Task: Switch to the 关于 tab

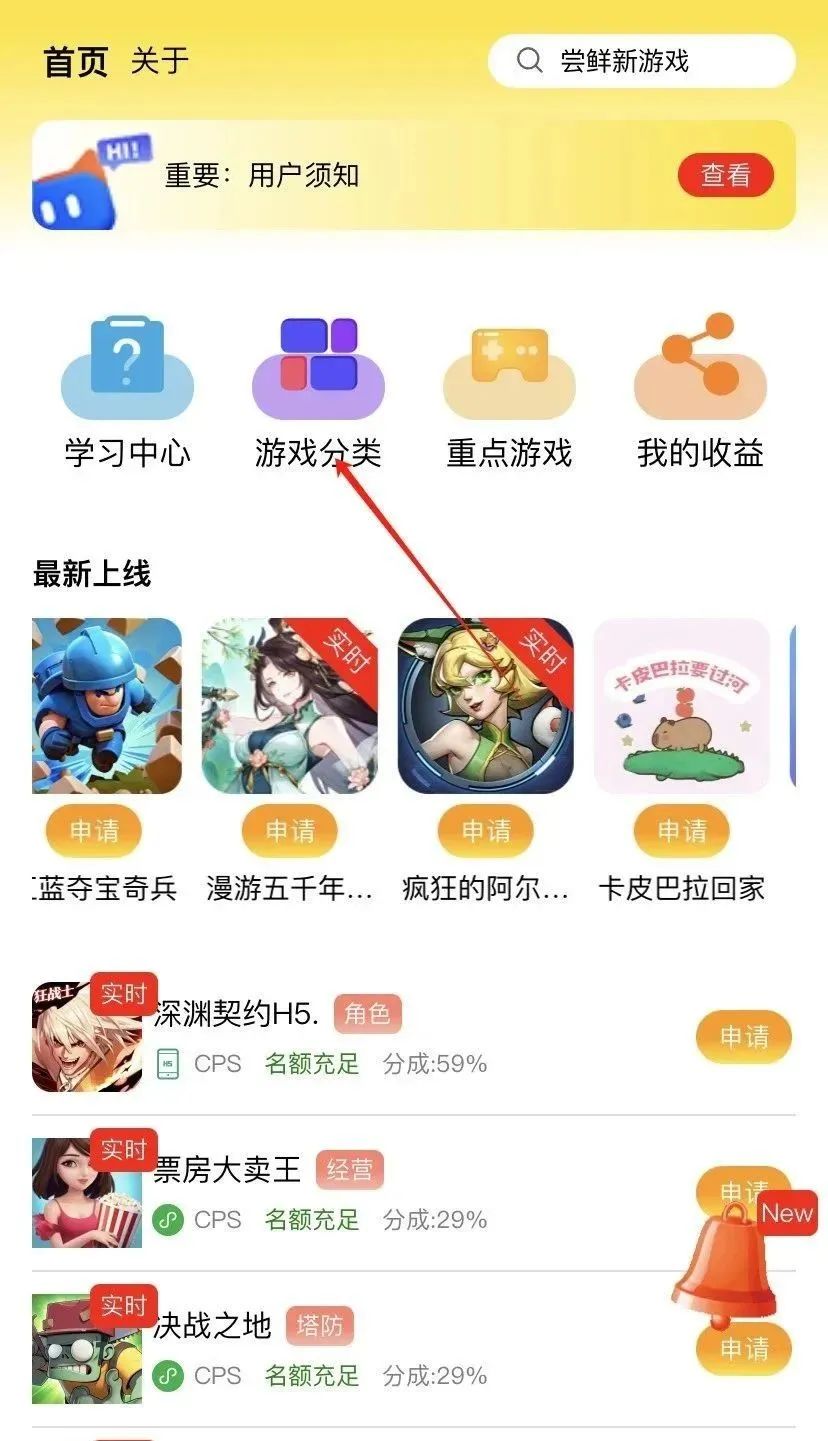Action: pos(160,61)
